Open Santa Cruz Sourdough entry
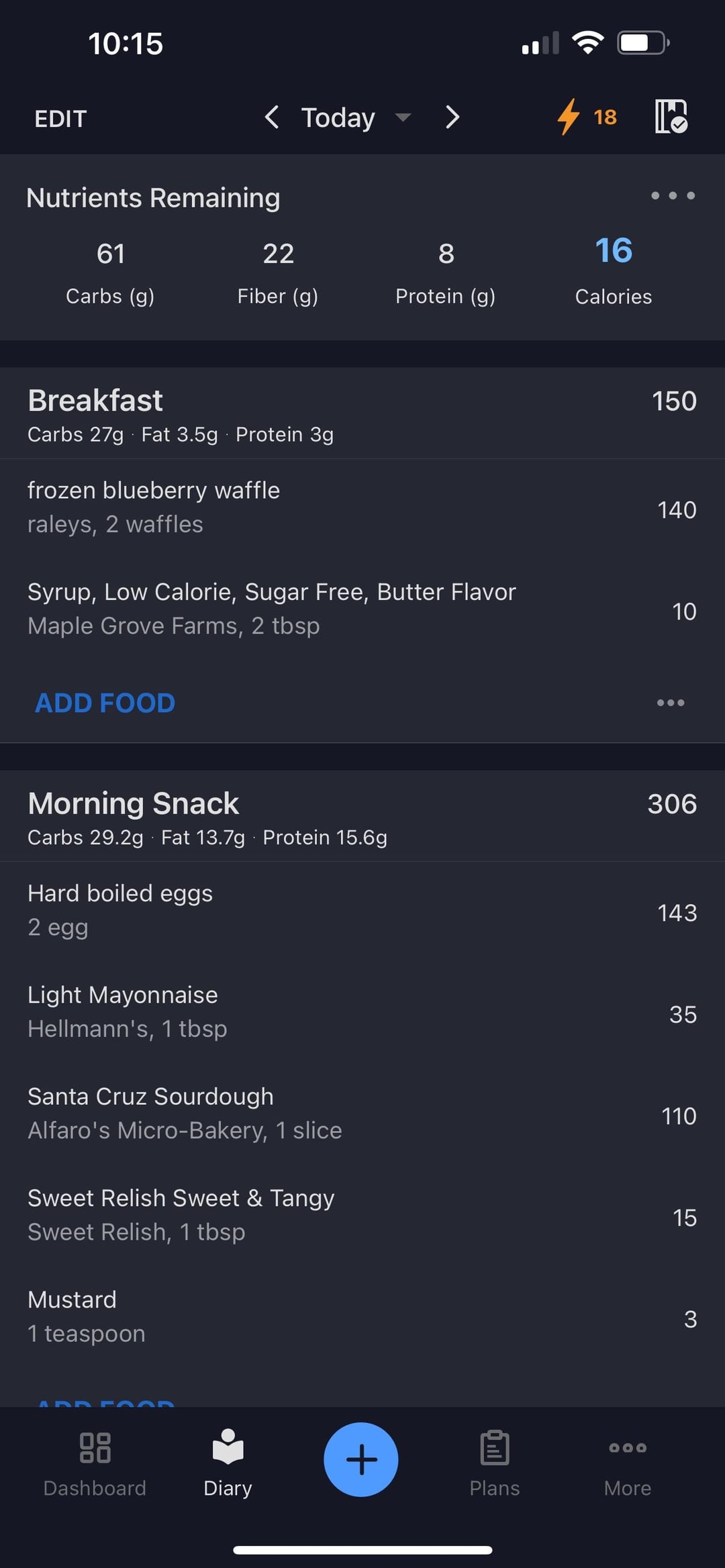 [x=362, y=1114]
